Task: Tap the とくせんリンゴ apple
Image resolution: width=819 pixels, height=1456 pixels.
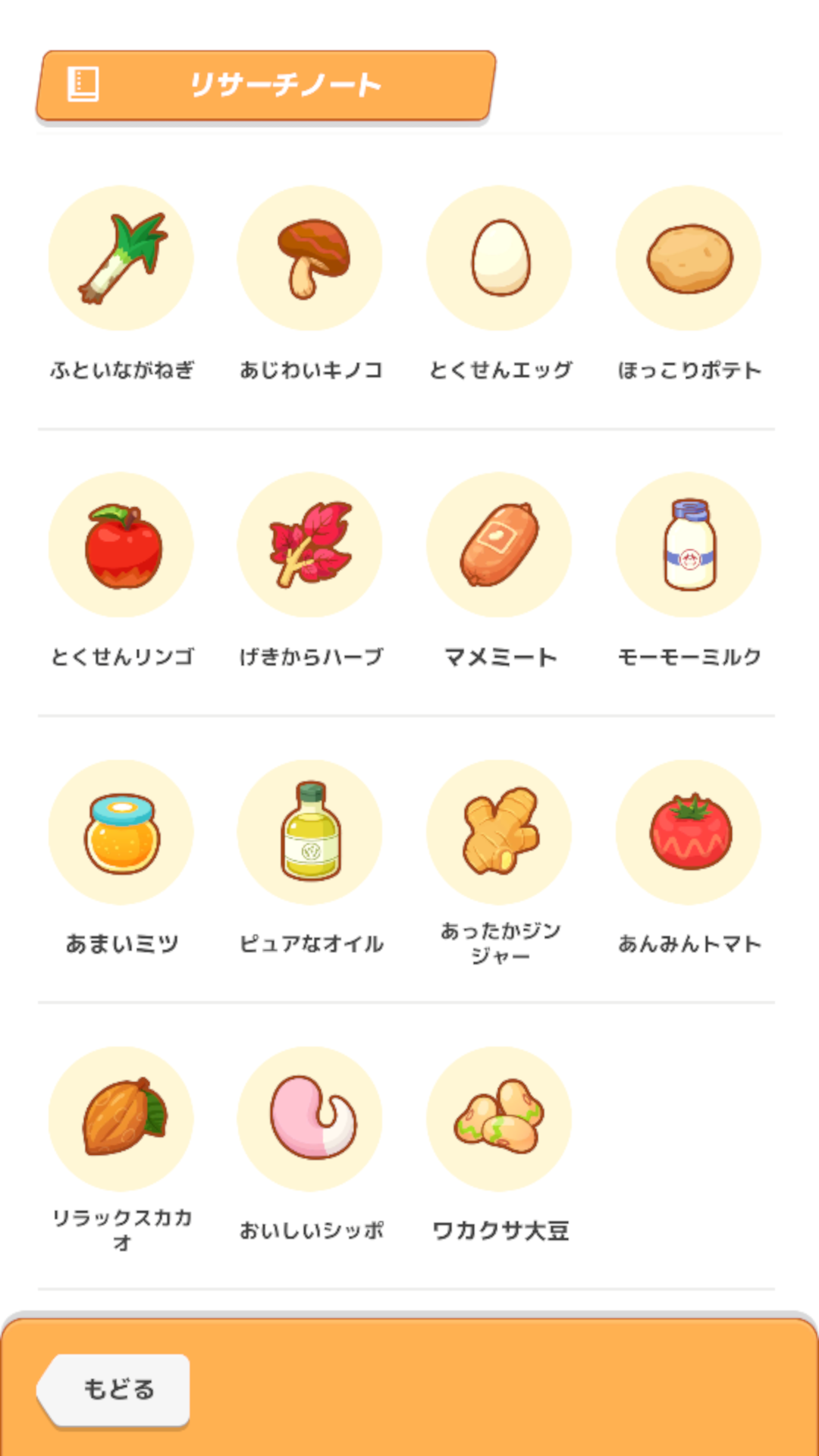Action: pyautogui.click(x=121, y=545)
